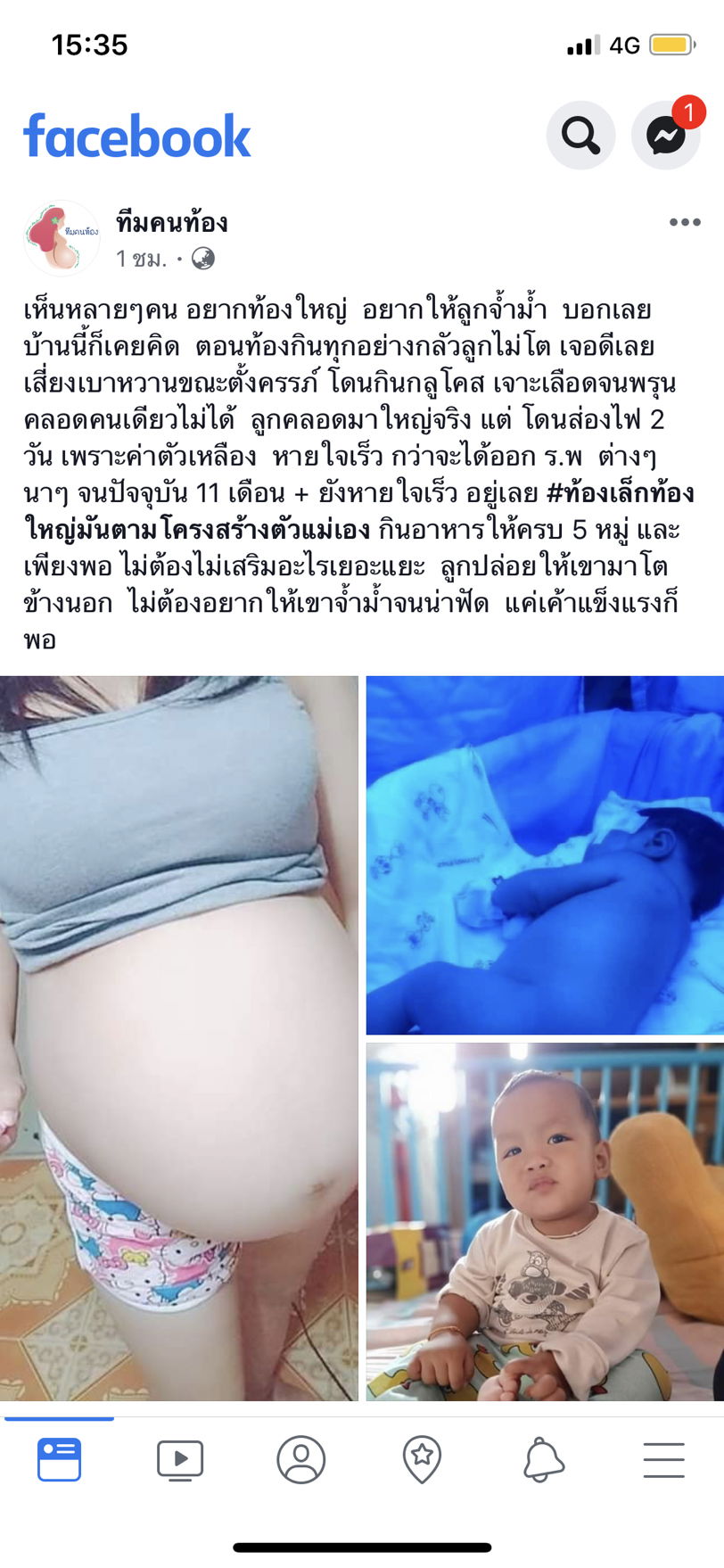The height and width of the screenshot is (1568, 724).
Task: Switch to the Profile tab
Action: (x=300, y=1459)
